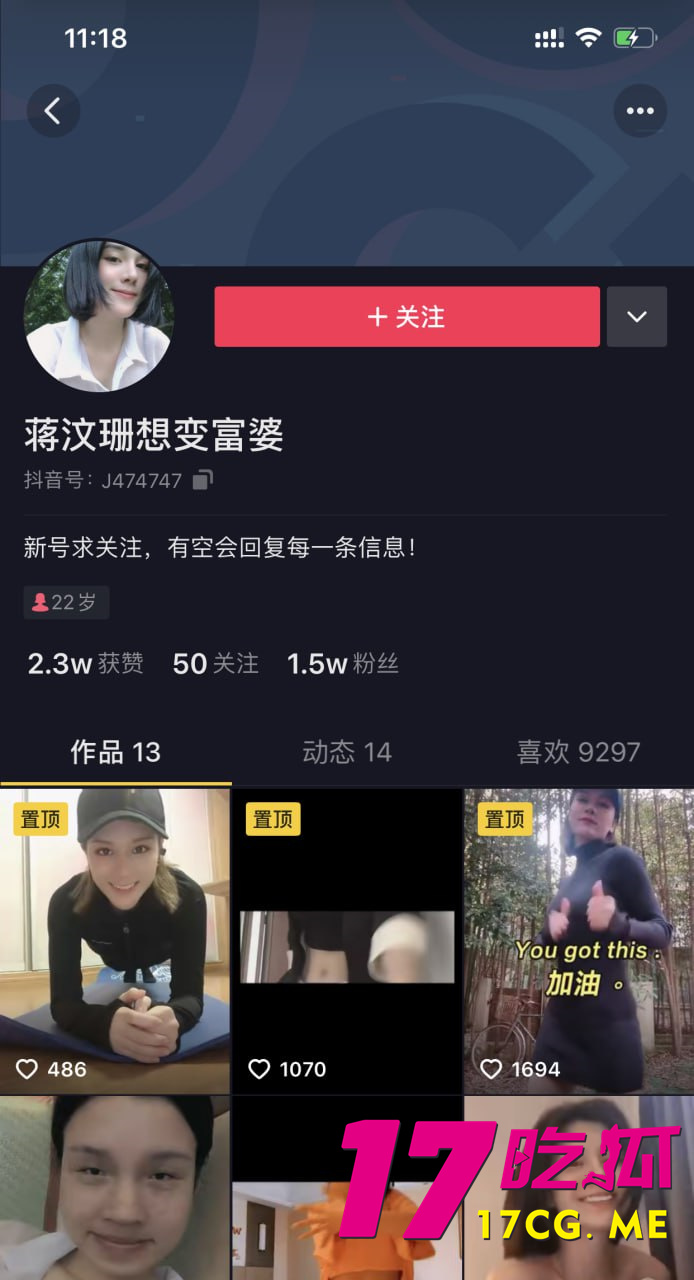Image resolution: width=694 pixels, height=1280 pixels.
Task: Play the pinned video with 1070 likes
Action: pyautogui.click(x=347, y=940)
